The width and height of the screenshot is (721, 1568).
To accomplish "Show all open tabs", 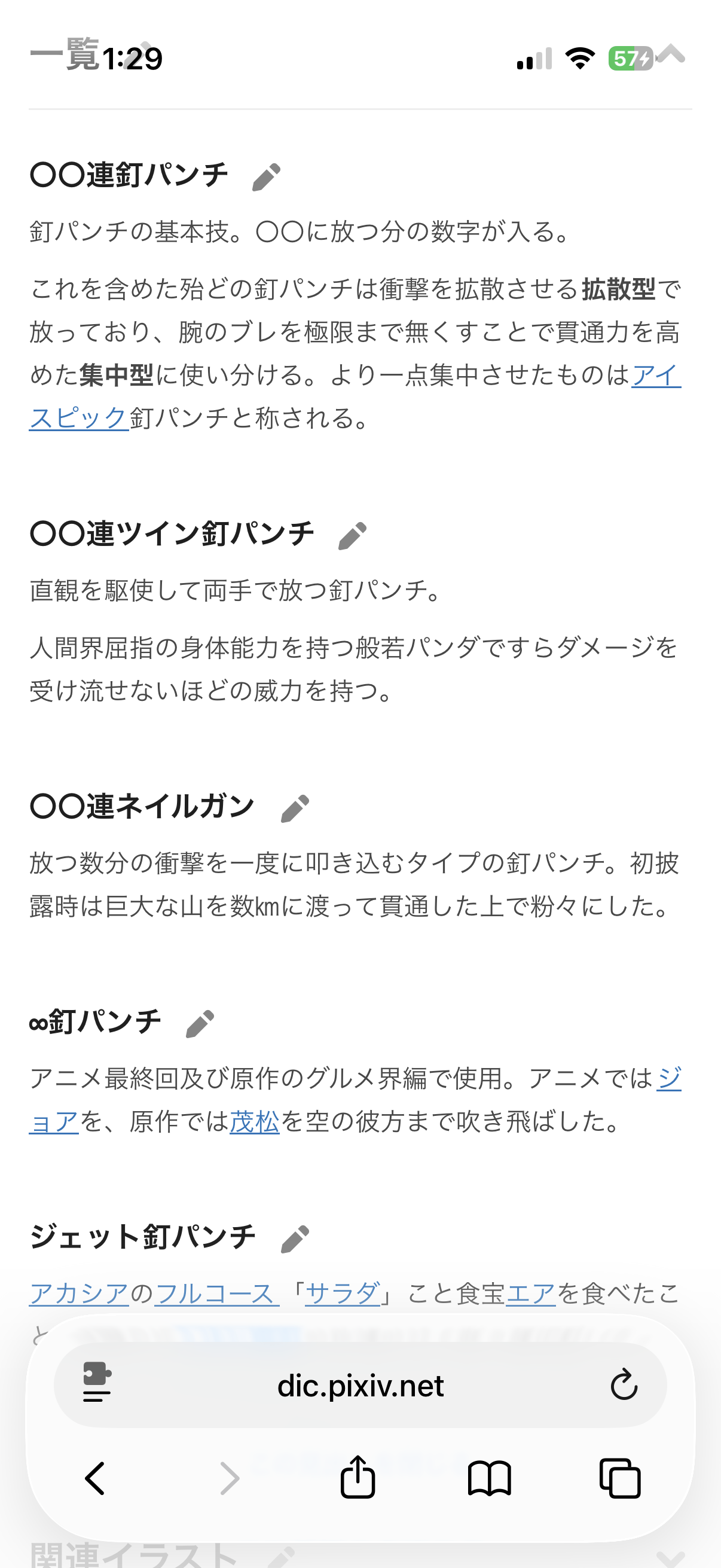I will (620, 1478).
